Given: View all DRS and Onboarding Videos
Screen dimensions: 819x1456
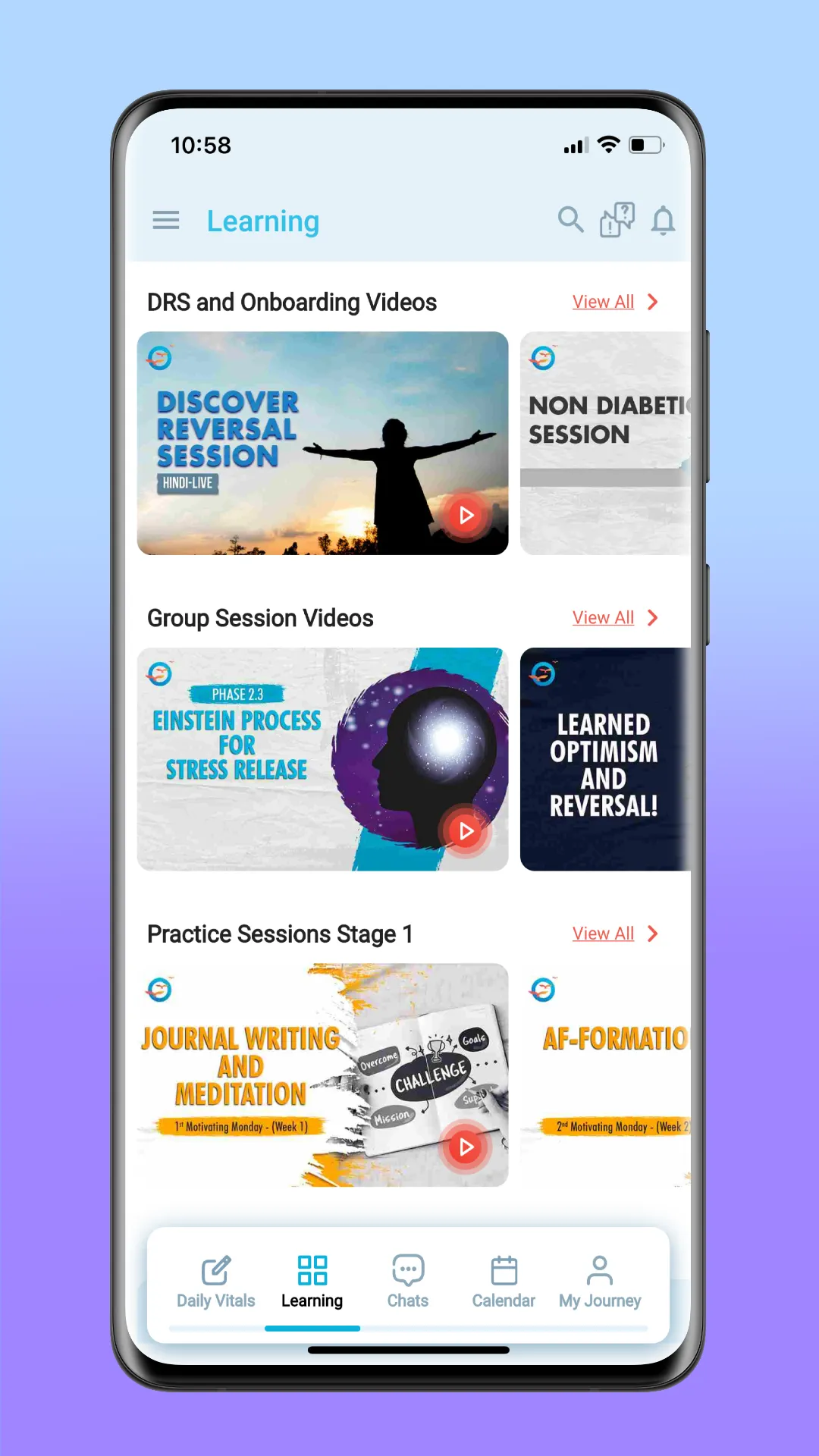Looking at the screenshot, I should coord(614,302).
